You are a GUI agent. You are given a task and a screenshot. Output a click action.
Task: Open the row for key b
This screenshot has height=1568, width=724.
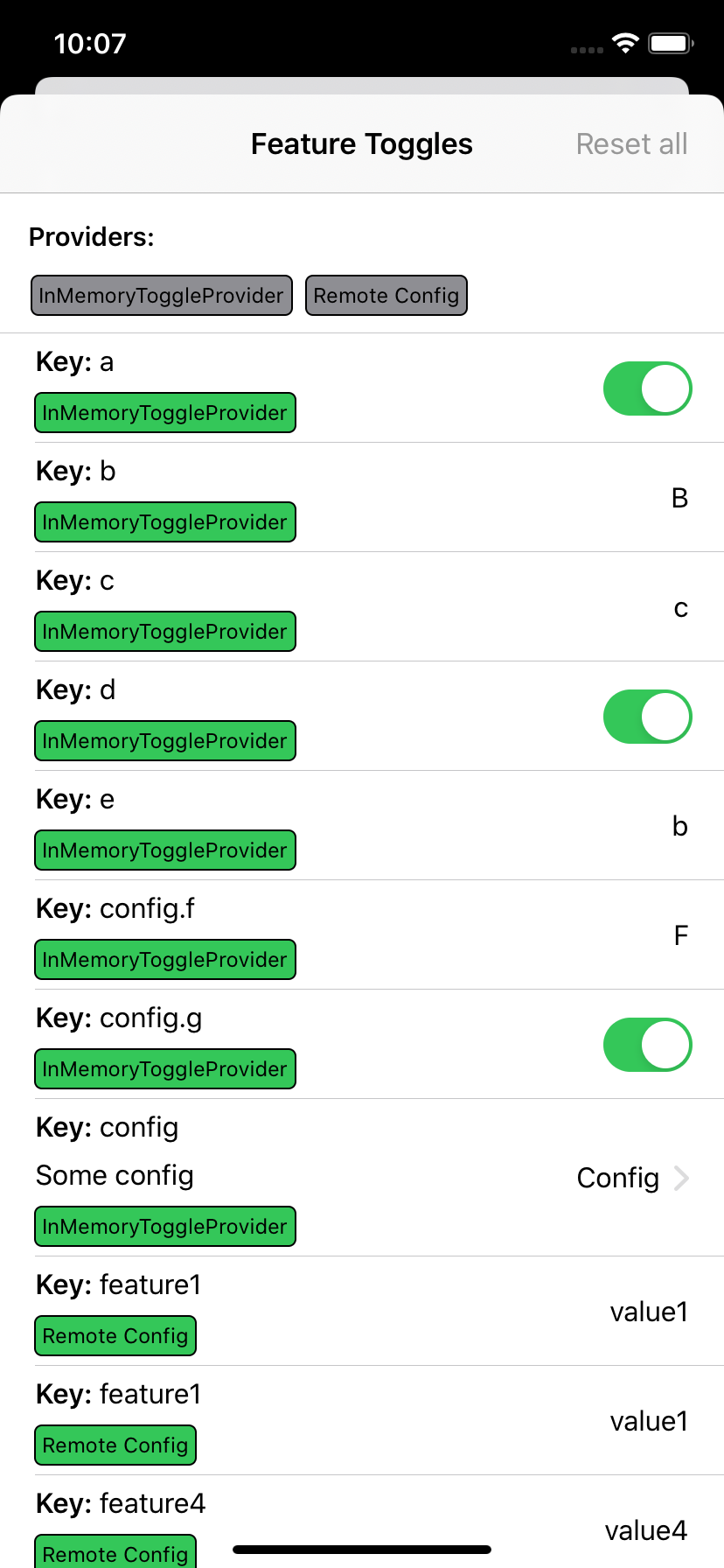362,497
